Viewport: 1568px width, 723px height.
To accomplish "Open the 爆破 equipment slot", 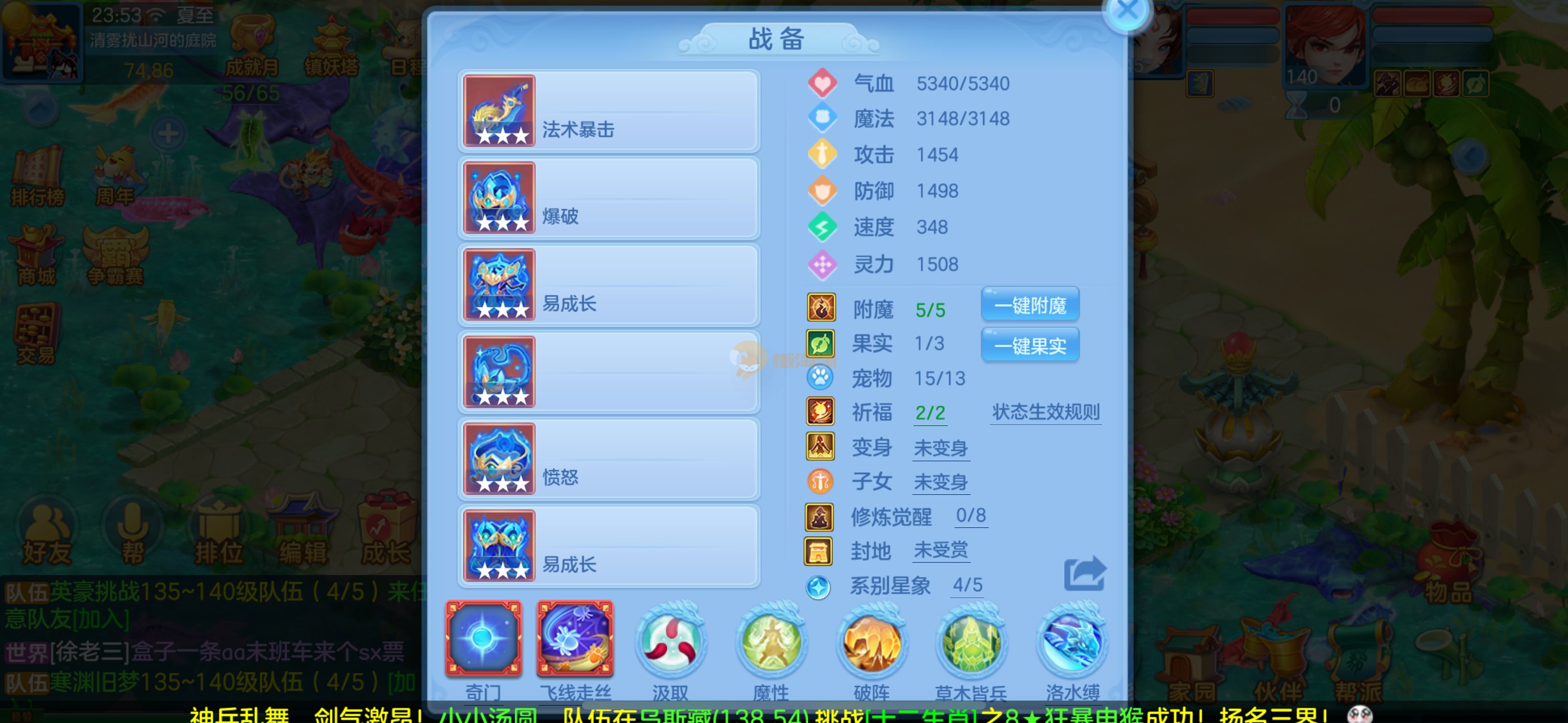I will tap(608, 198).
